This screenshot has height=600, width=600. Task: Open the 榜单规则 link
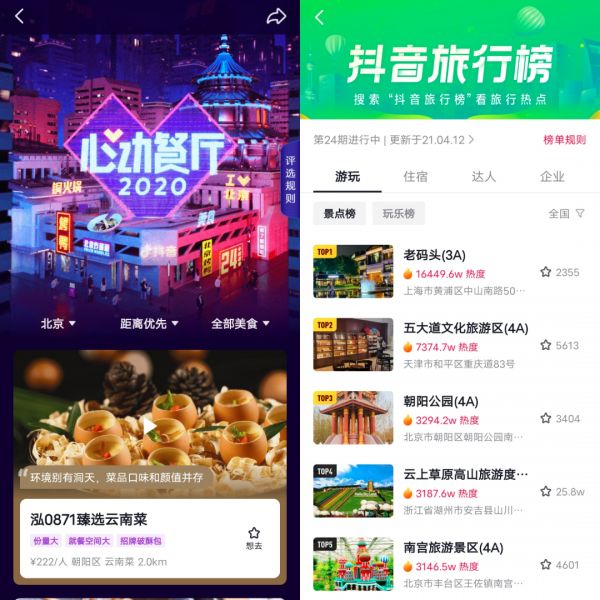(564, 140)
